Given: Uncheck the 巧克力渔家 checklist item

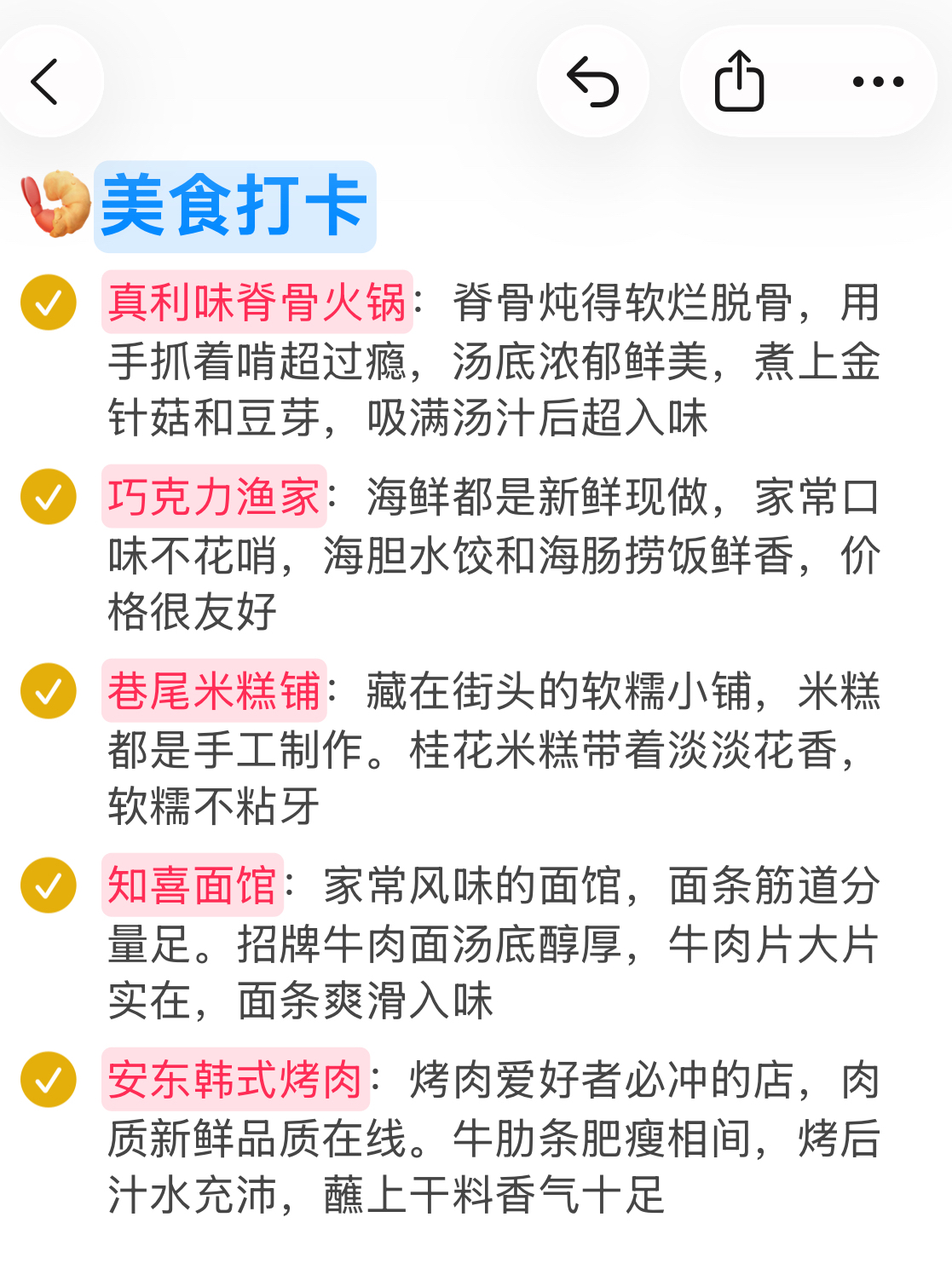Looking at the screenshot, I should pyautogui.click(x=49, y=497).
